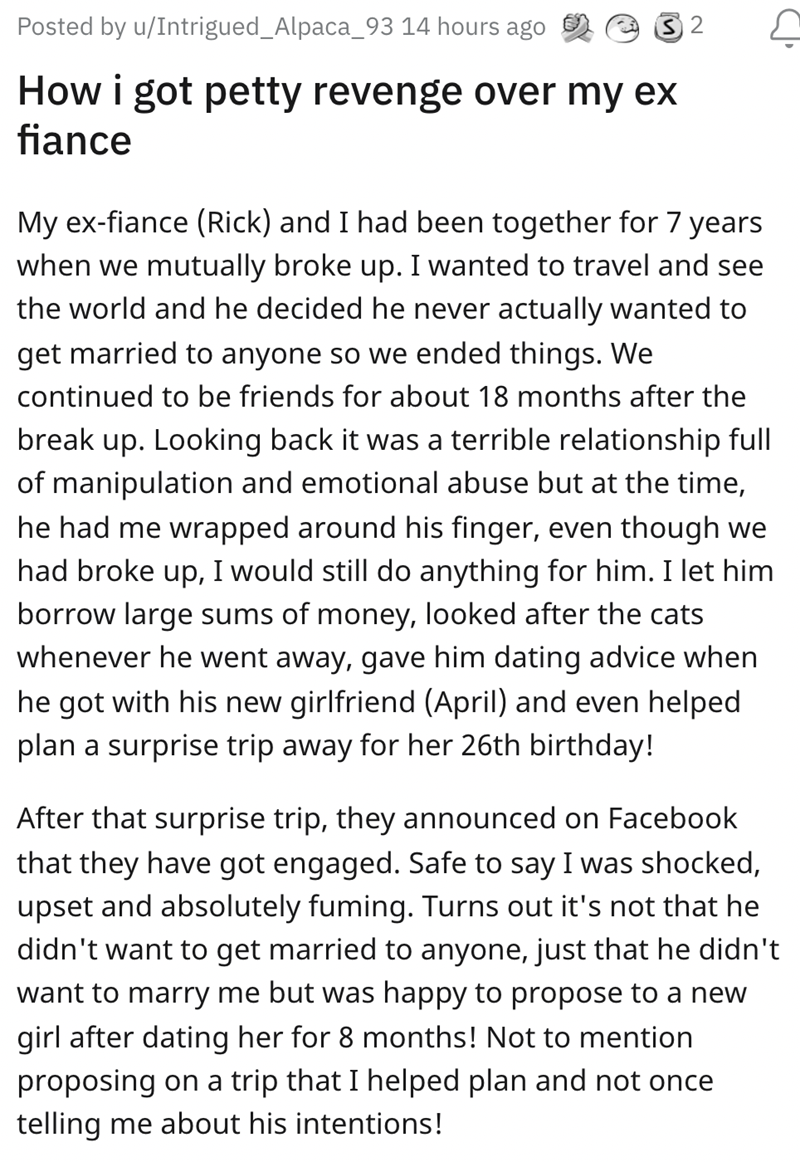Tap the notification bell for this post
Viewport: 800px width, 1162px height.
click(785, 28)
